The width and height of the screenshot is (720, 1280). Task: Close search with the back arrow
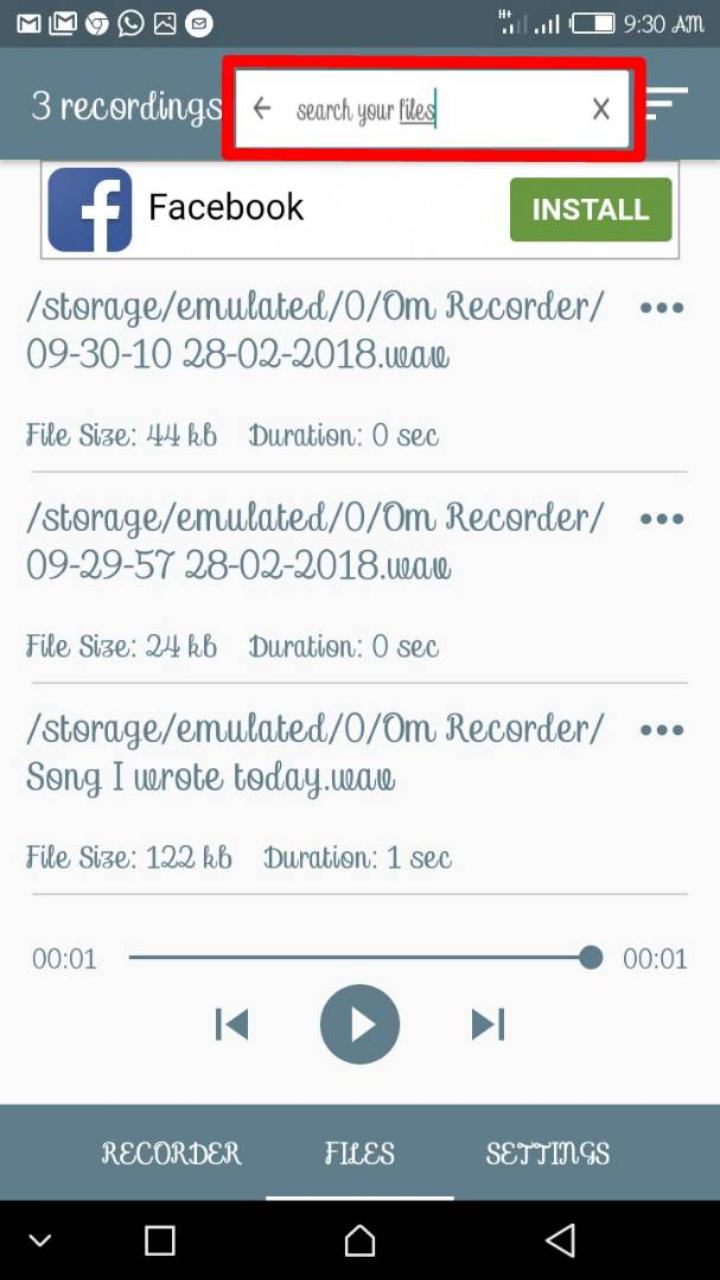point(262,108)
